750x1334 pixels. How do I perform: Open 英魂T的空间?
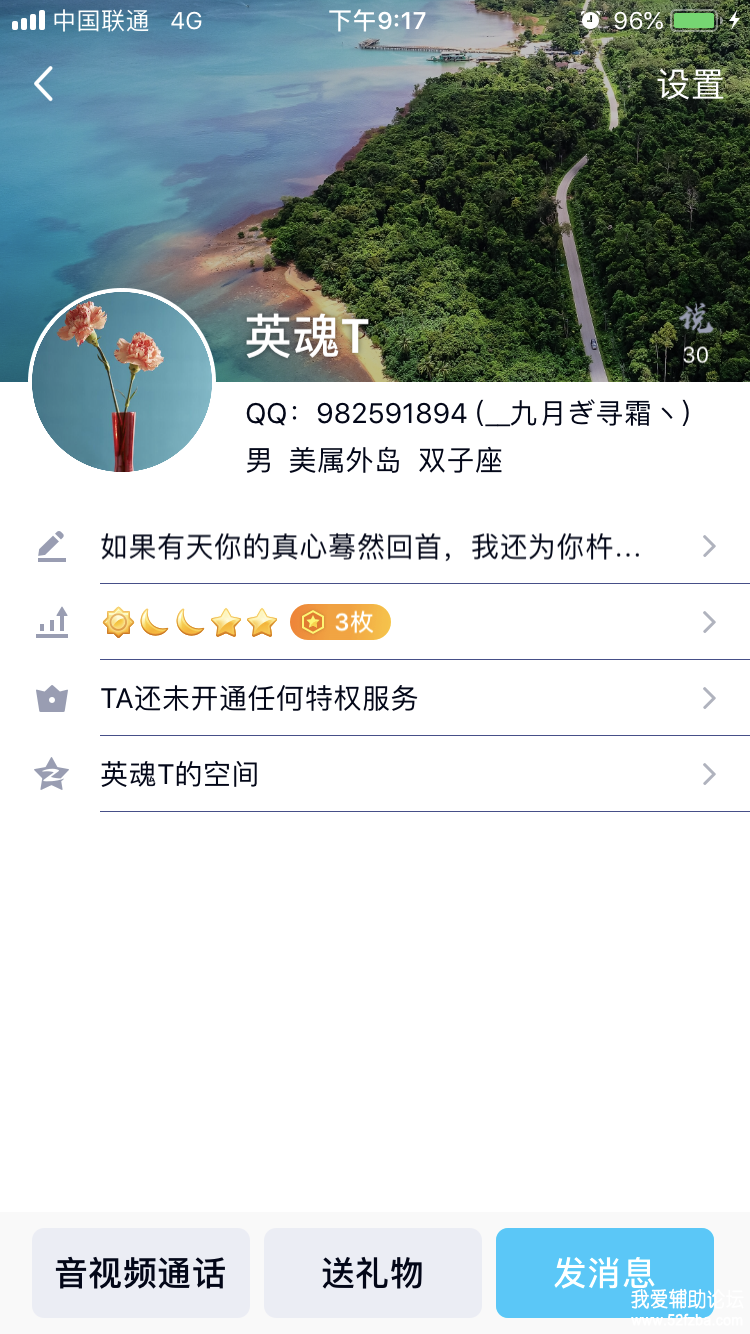click(x=400, y=775)
